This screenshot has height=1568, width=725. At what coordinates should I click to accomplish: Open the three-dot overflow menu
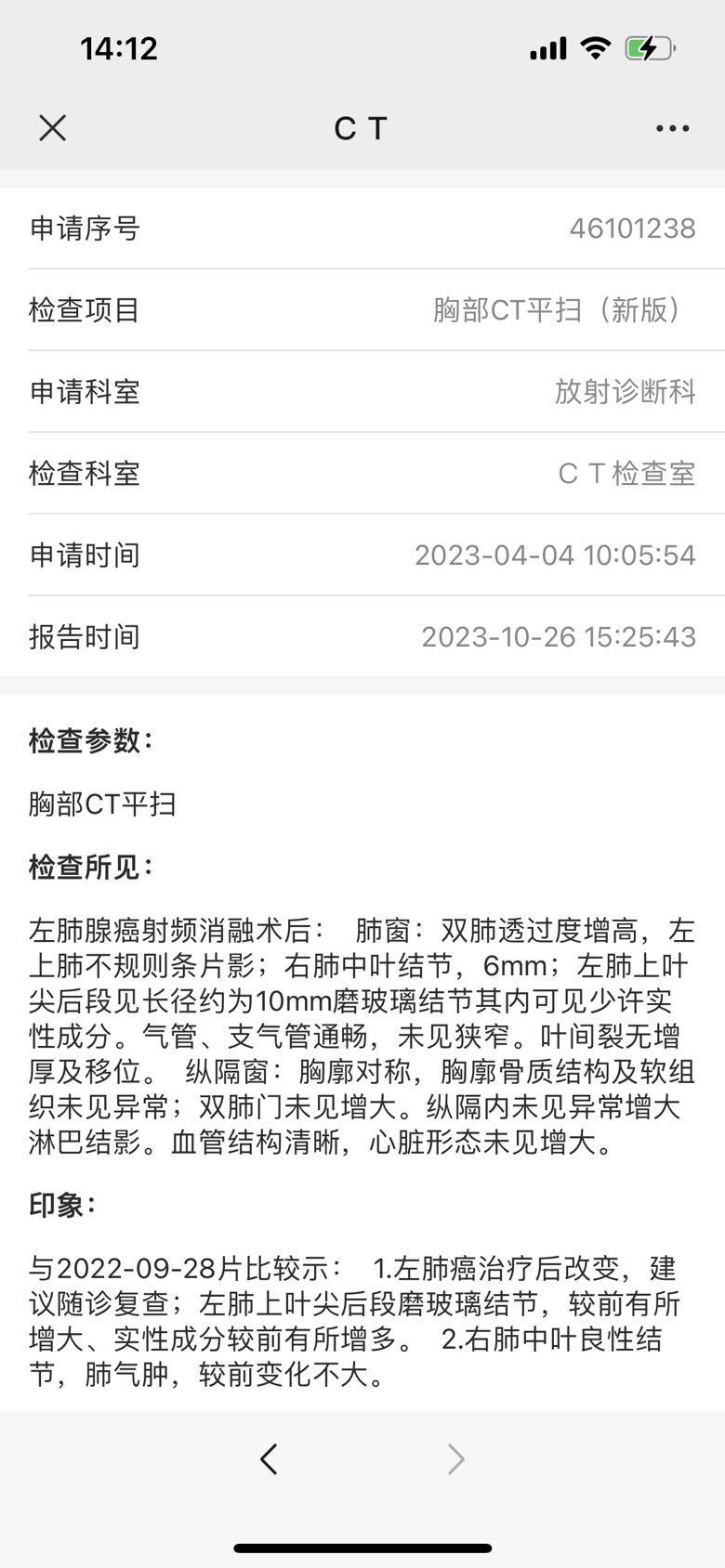pos(672,128)
